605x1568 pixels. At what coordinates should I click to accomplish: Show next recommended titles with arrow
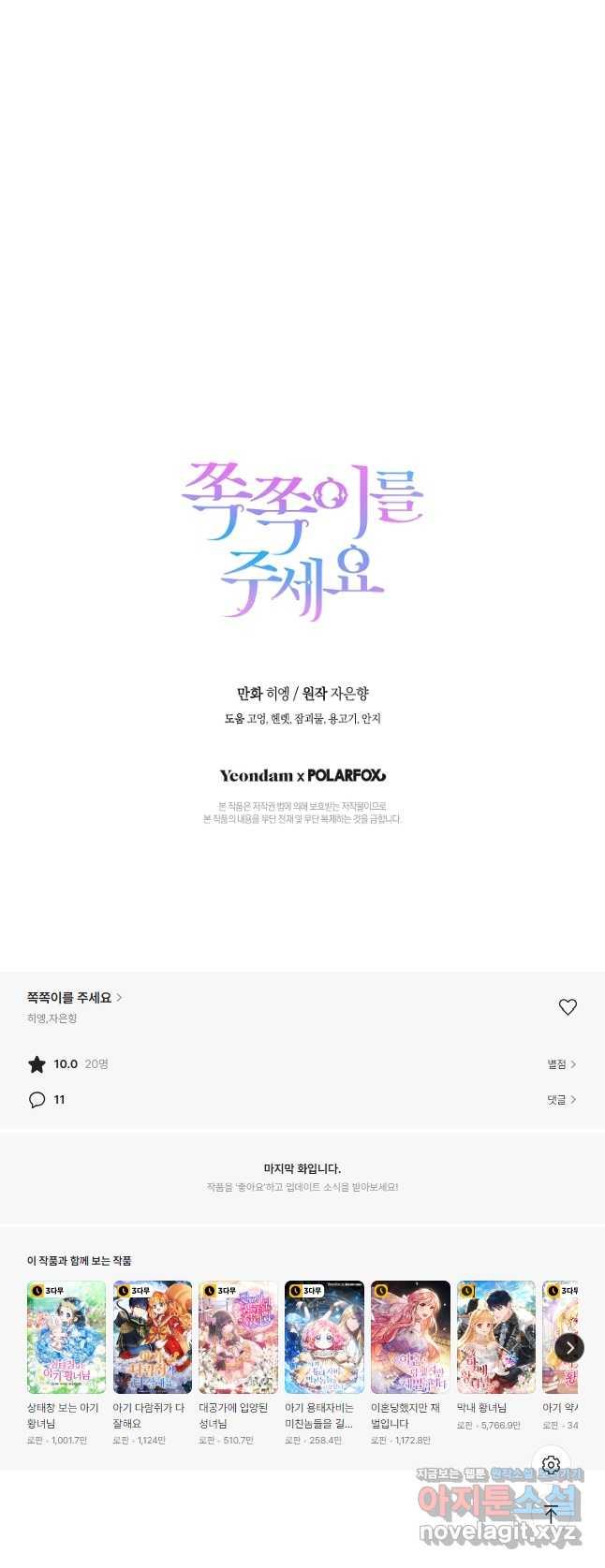pyautogui.click(x=569, y=1348)
